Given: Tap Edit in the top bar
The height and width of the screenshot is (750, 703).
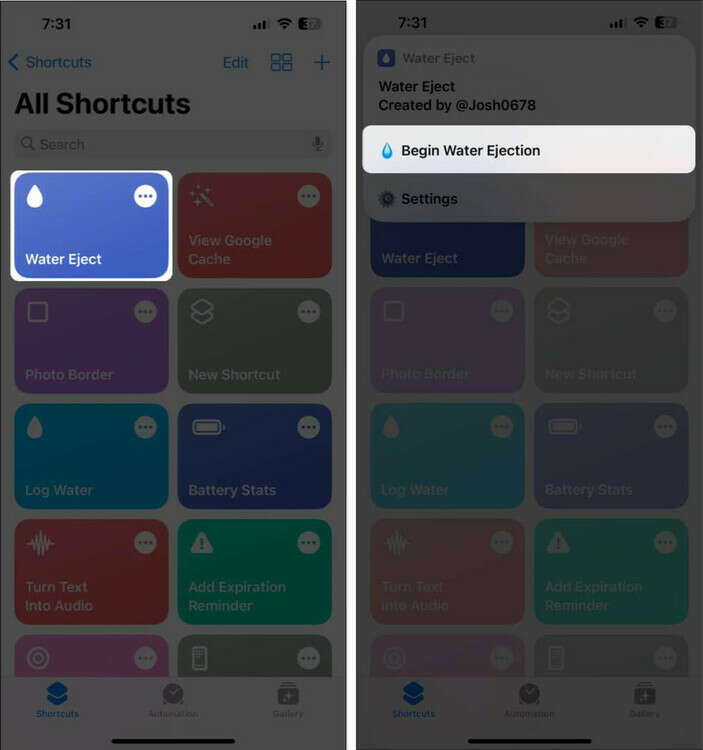Looking at the screenshot, I should (235, 62).
